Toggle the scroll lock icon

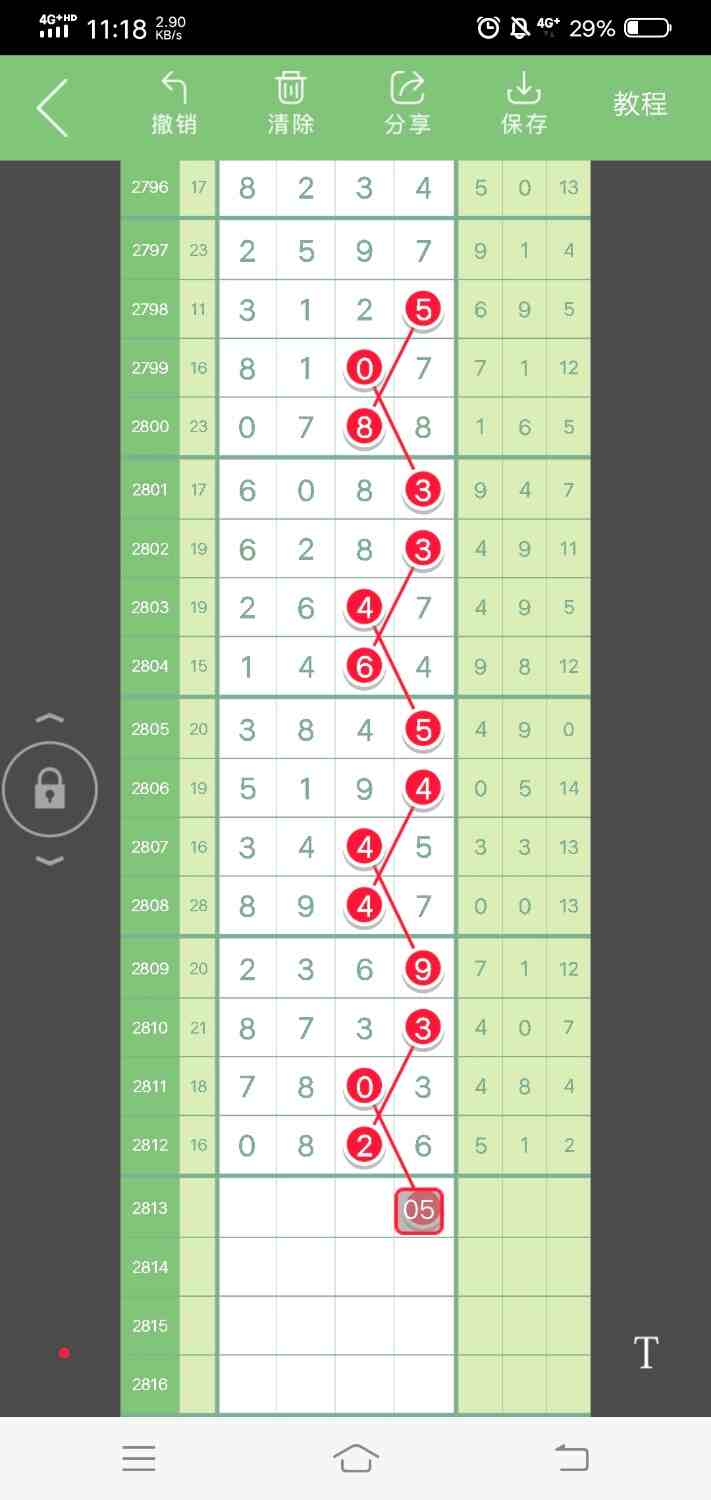(x=50, y=790)
